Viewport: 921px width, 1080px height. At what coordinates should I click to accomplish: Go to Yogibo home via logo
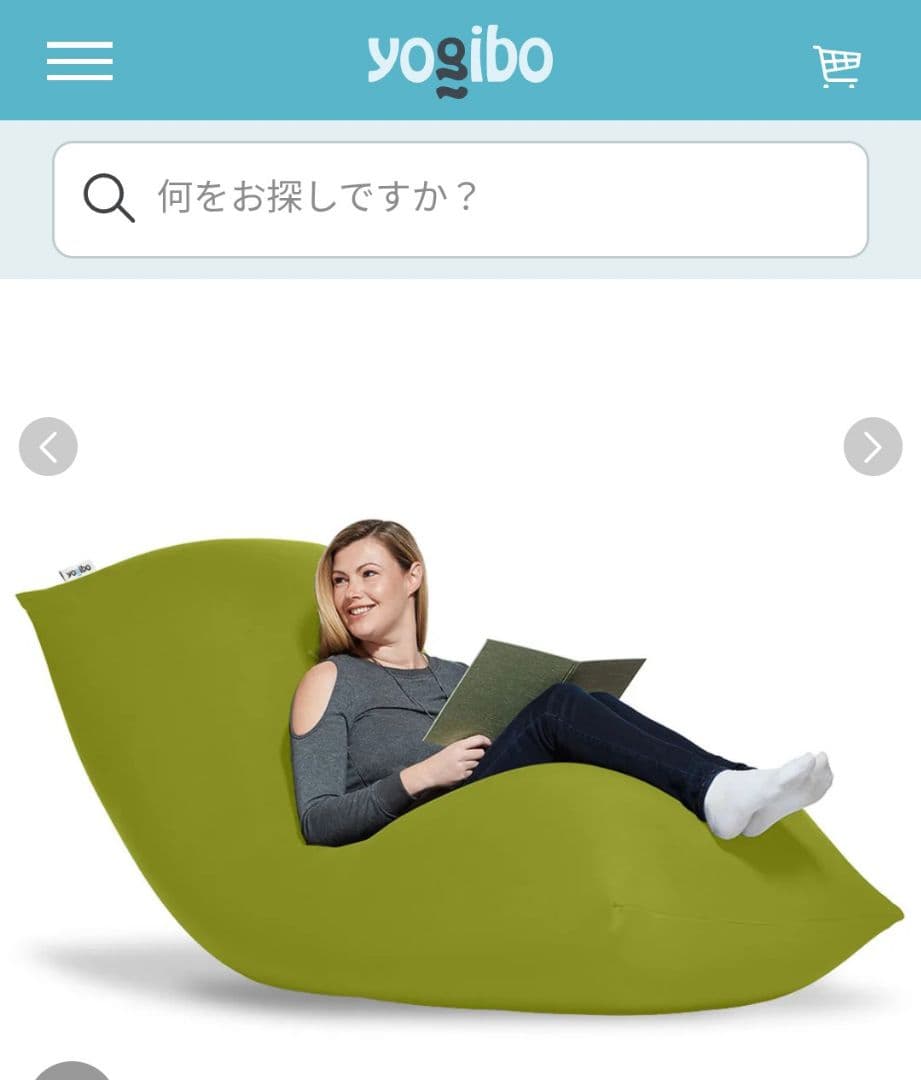pyautogui.click(x=460, y=61)
